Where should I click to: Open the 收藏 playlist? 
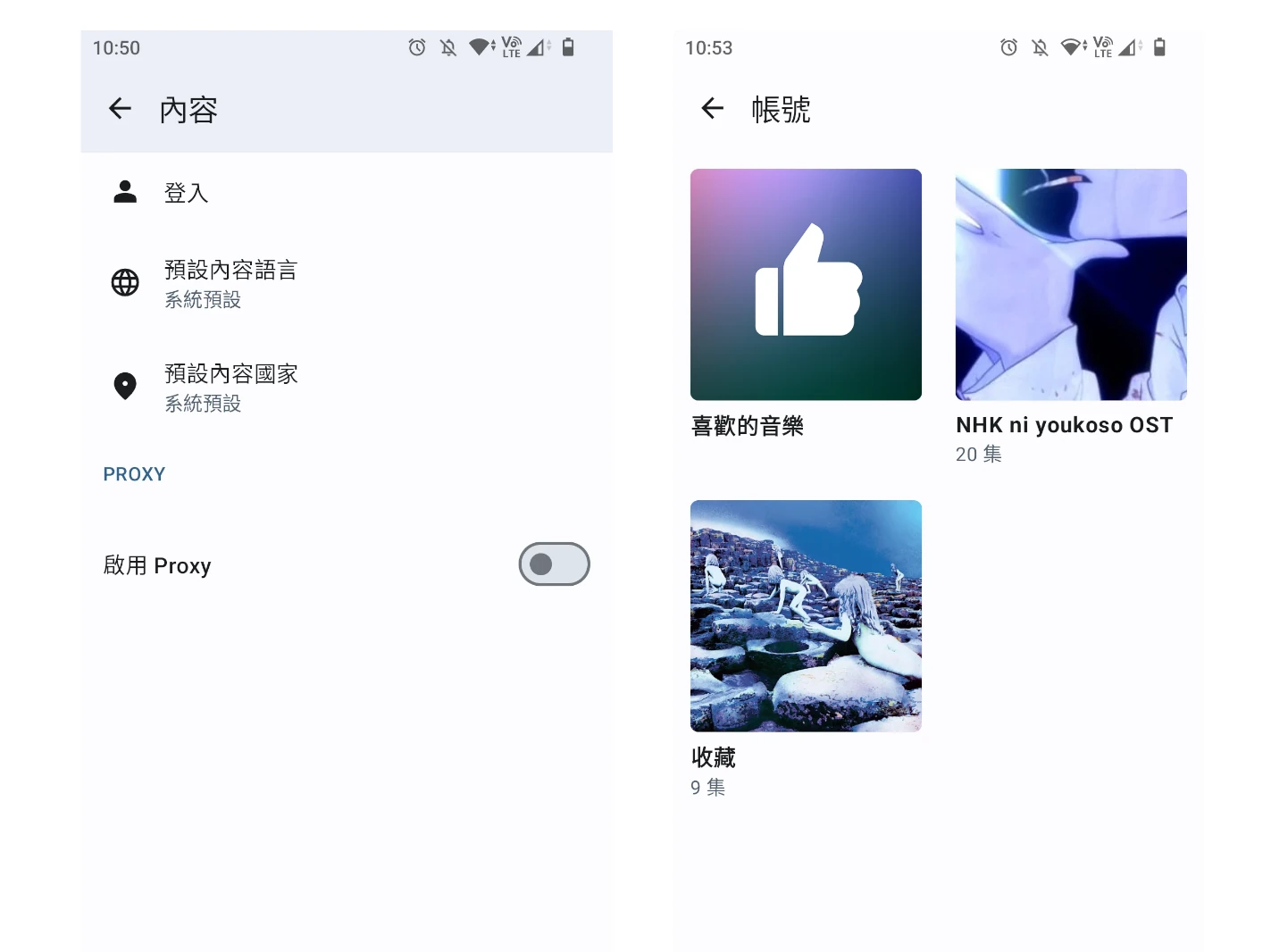coord(806,616)
